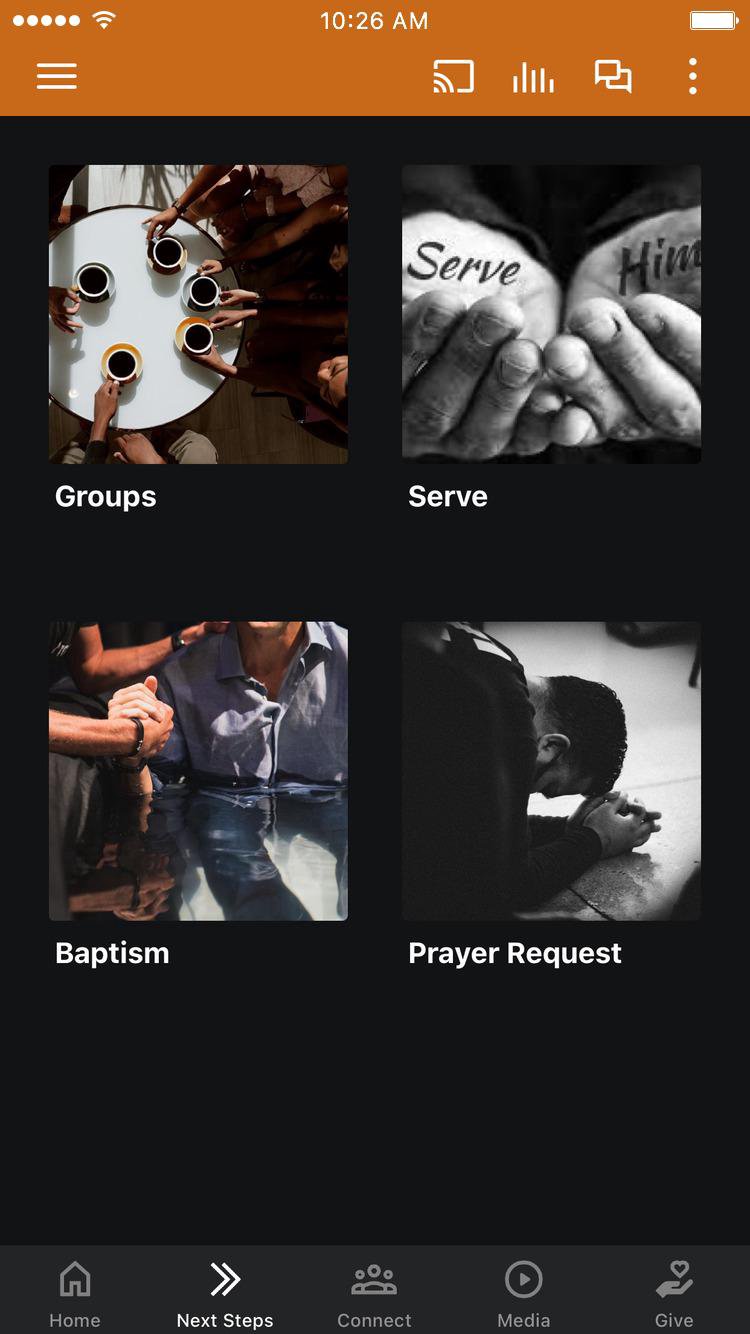750x1334 pixels.
Task: Switch to the Connect tab
Action: (x=374, y=1292)
